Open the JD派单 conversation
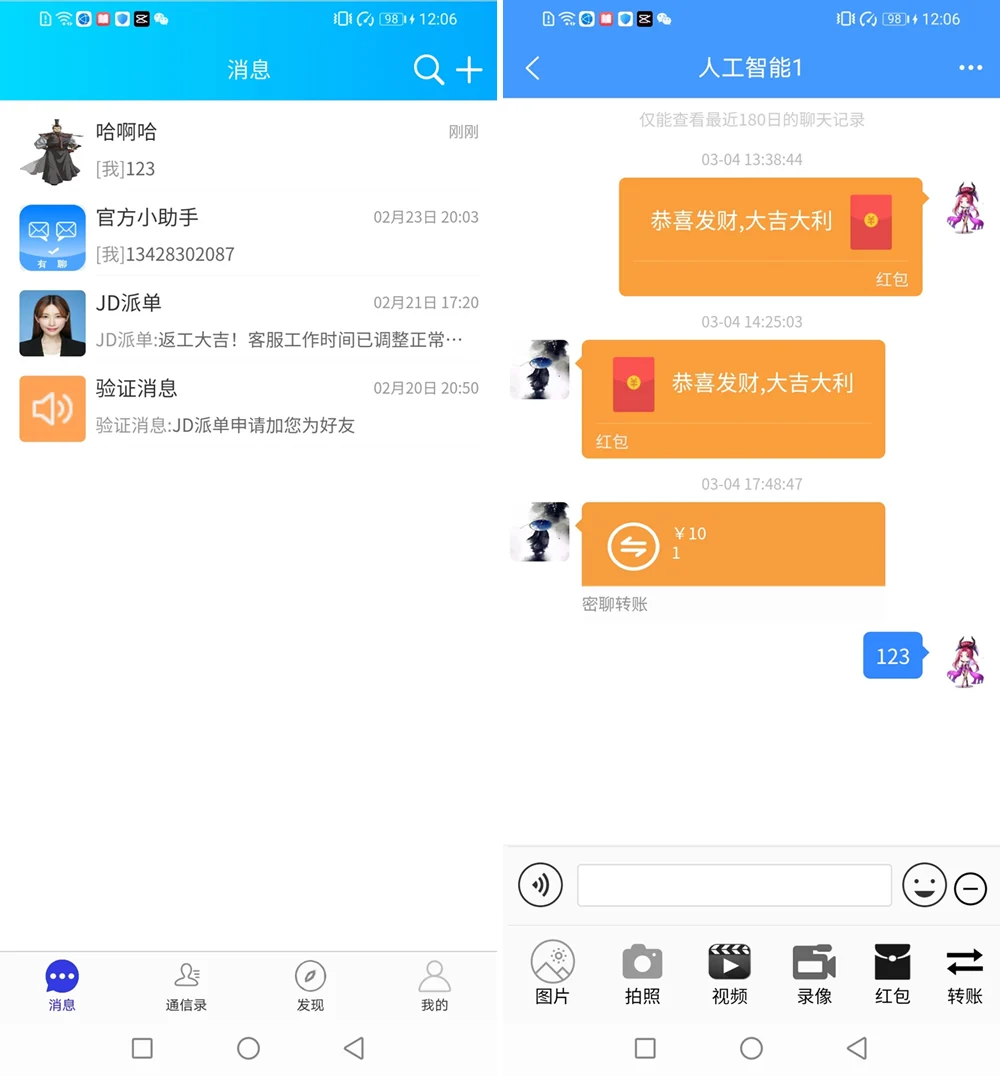Image resolution: width=1000 pixels, height=1076 pixels. coord(248,321)
